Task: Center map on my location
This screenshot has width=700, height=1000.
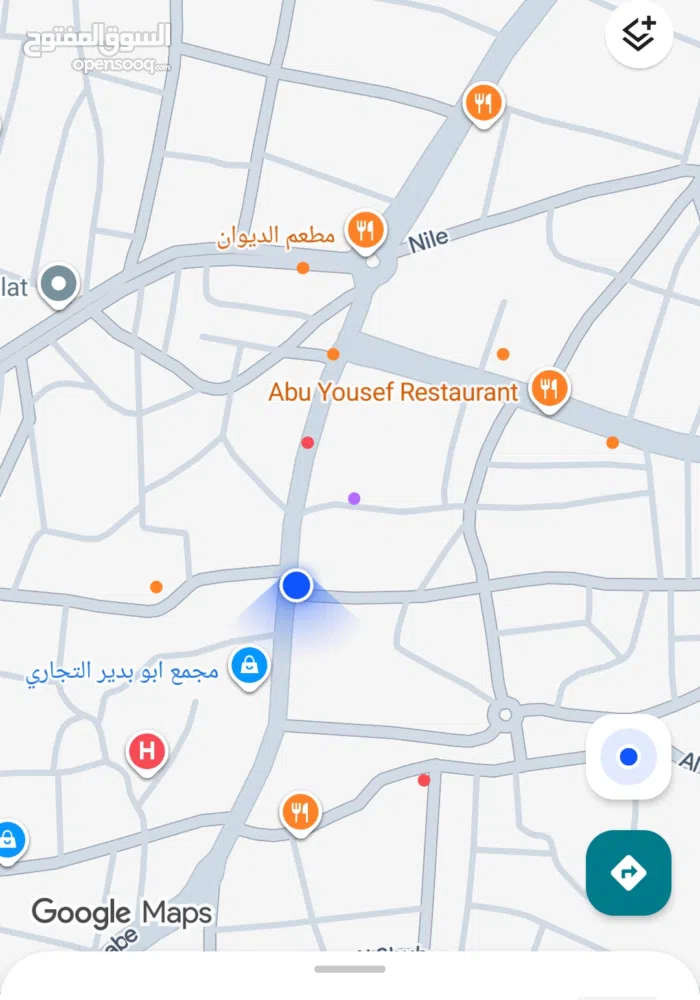Action: coord(628,757)
